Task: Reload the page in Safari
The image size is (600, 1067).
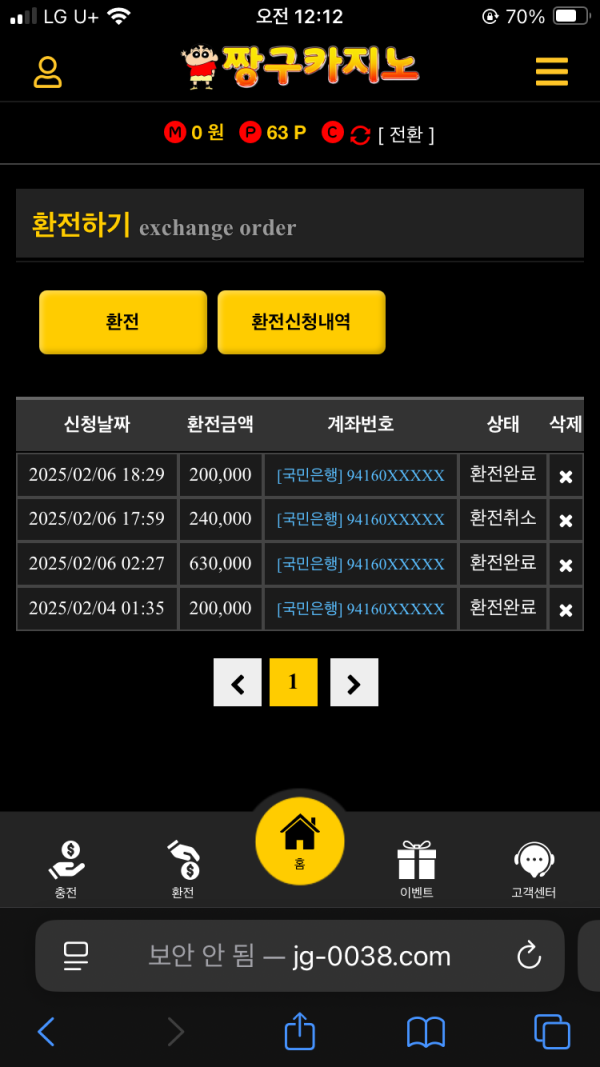Action: pyautogui.click(x=528, y=956)
